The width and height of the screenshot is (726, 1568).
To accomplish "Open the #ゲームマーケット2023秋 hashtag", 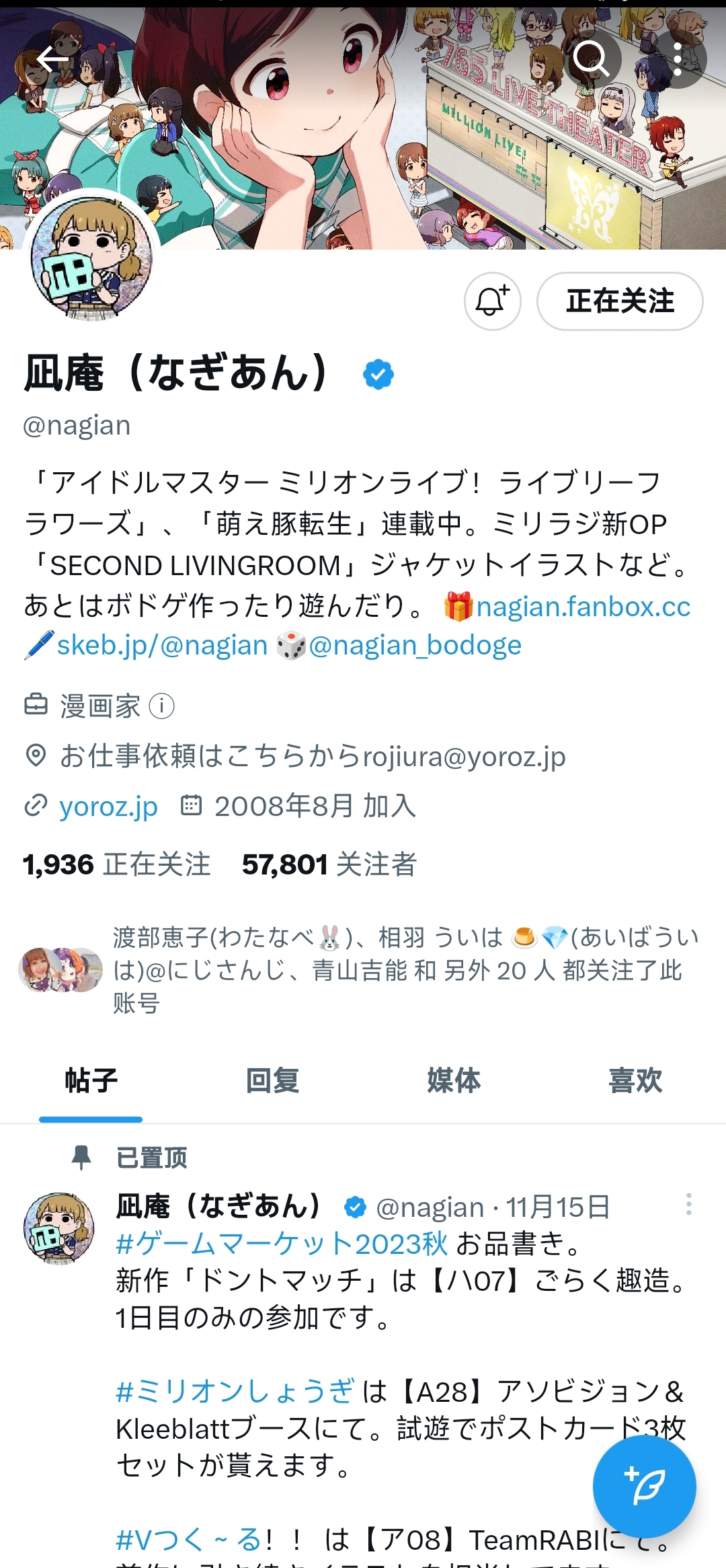I will pyautogui.click(x=282, y=1244).
